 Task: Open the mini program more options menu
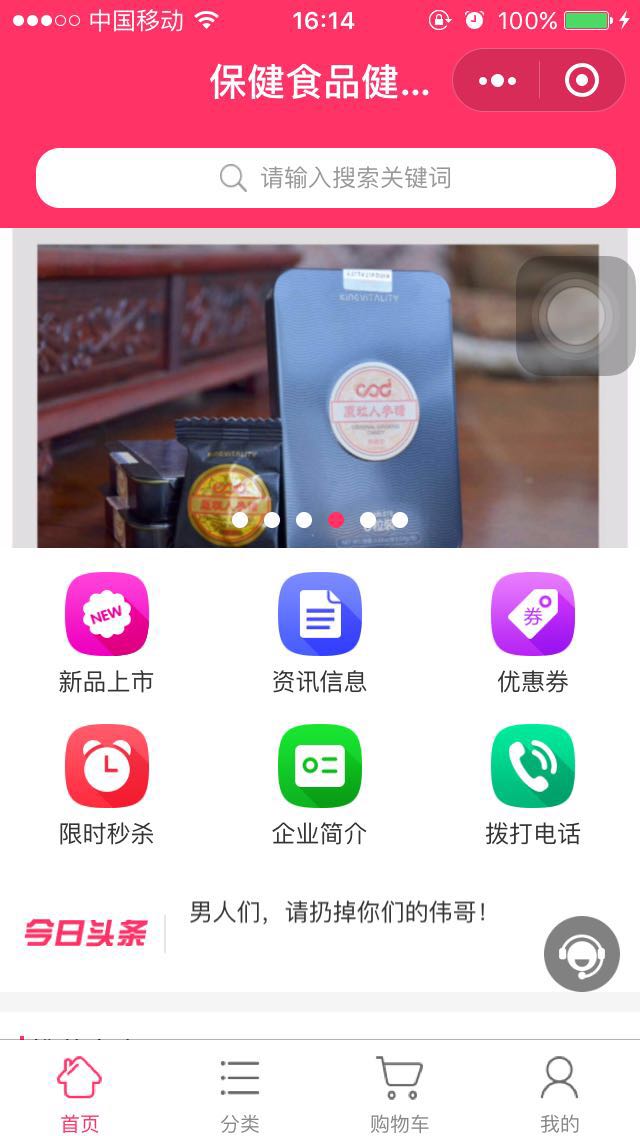[x=497, y=81]
